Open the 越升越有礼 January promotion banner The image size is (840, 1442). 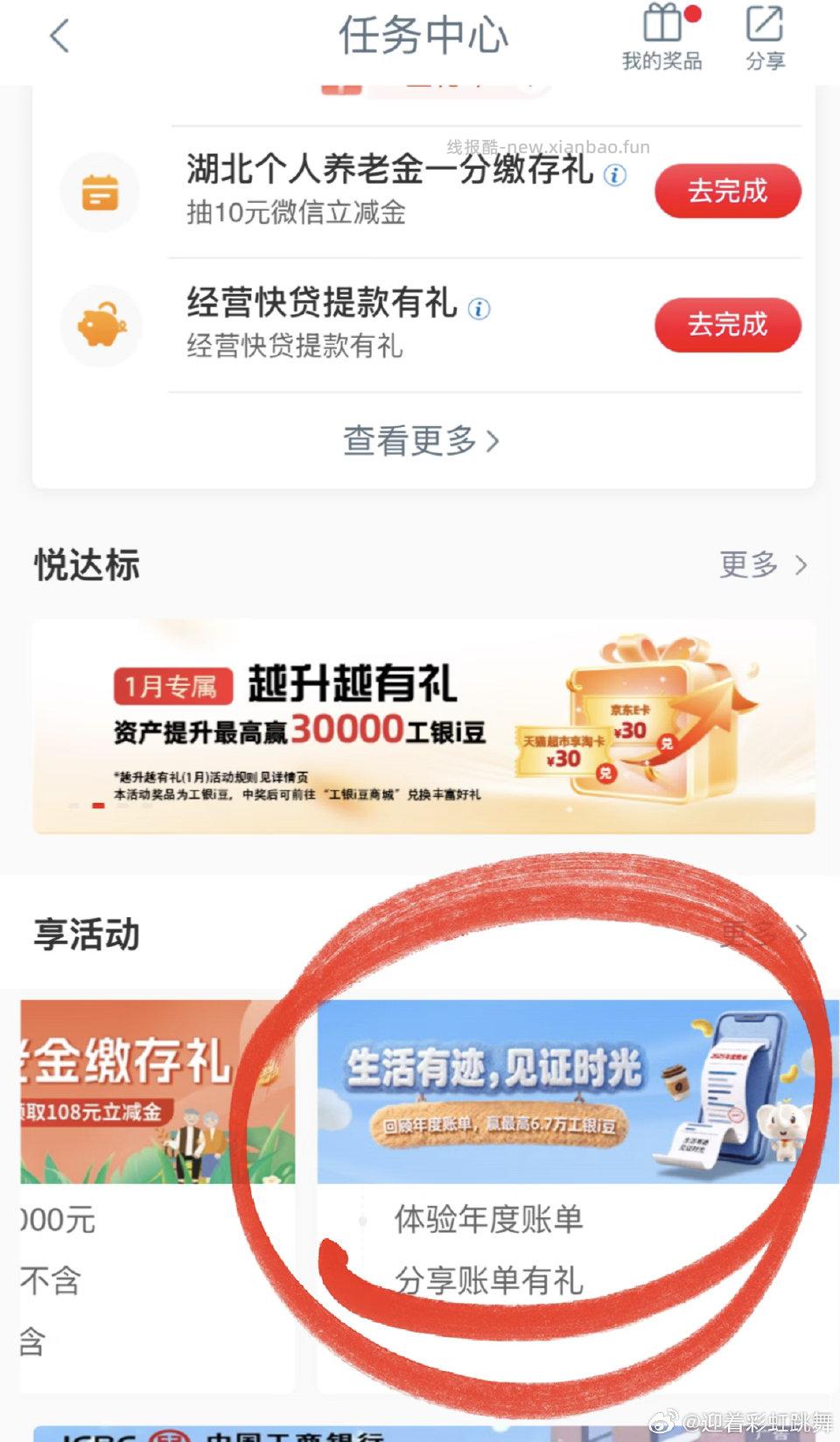click(x=420, y=724)
